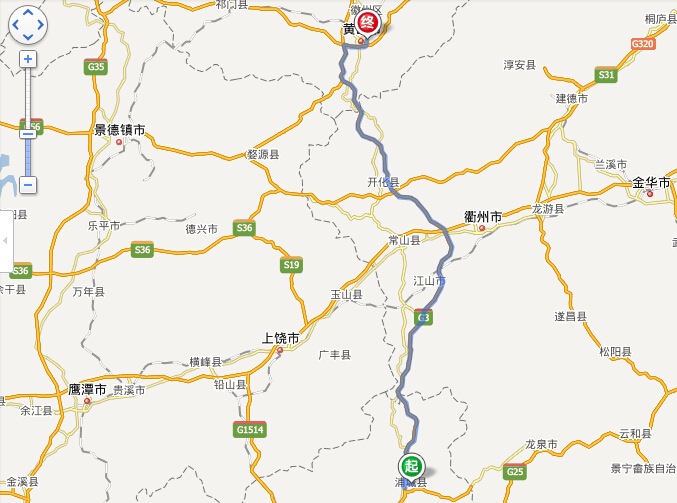Viewport: 677px width, 503px height.
Task: Pan the map right with arrow control
Action: pos(41,23)
